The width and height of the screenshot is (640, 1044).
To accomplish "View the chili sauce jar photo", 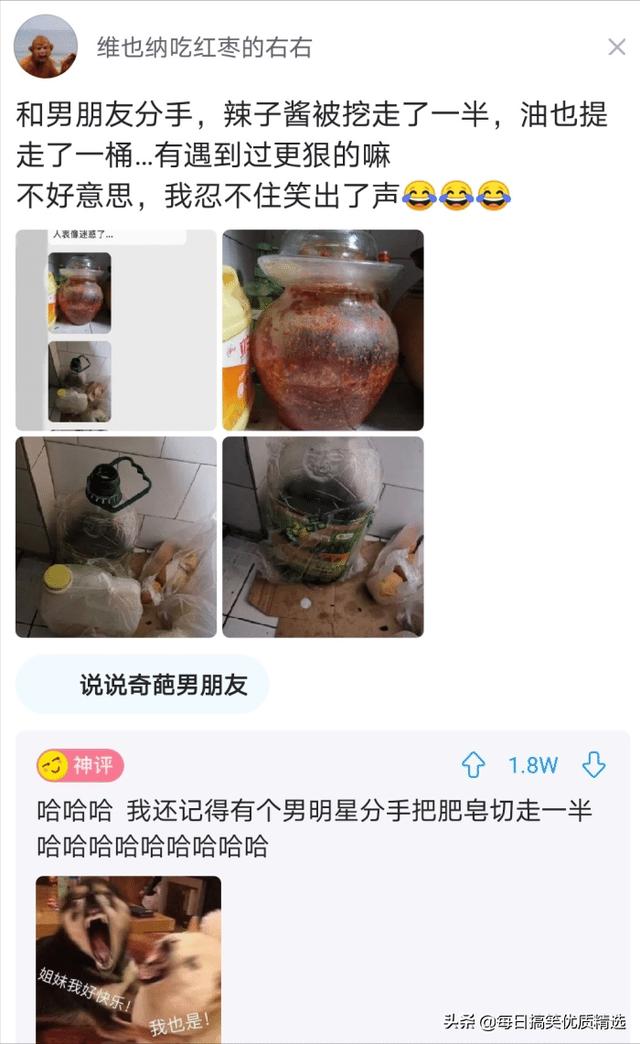I will 322,330.
